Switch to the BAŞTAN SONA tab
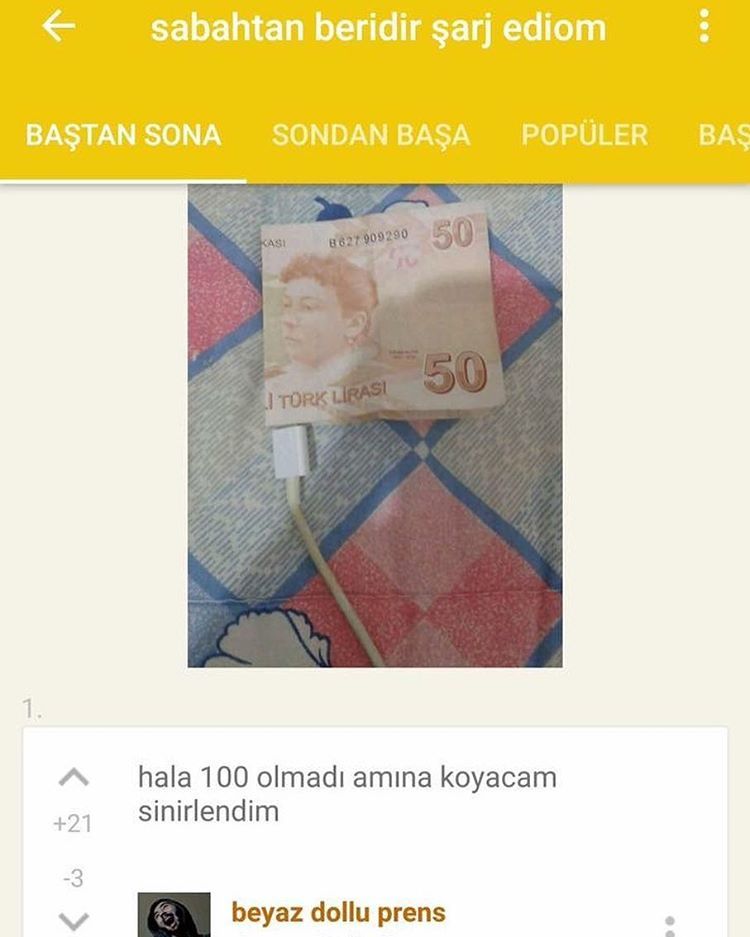This screenshot has height=937, width=750. click(x=123, y=135)
